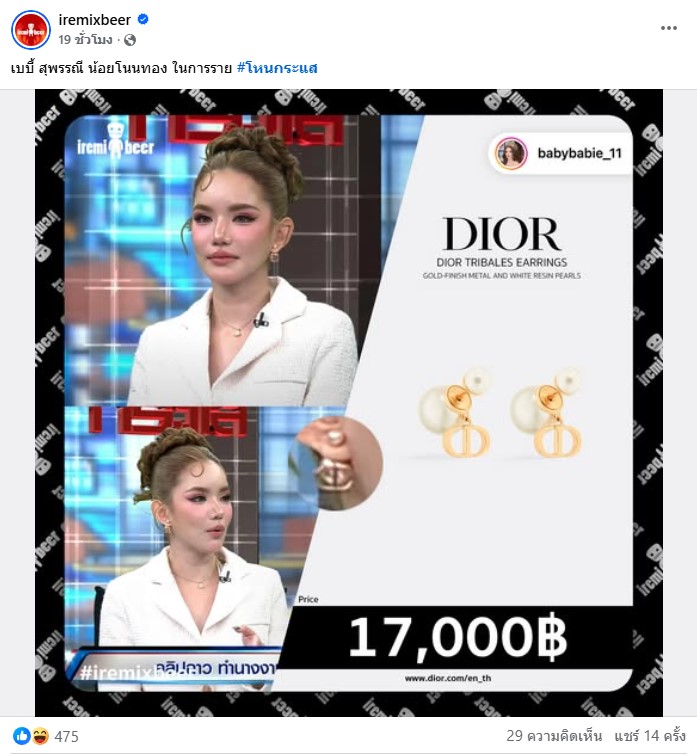Open the post options three-dot menu
697x754 pixels.
[669, 28]
